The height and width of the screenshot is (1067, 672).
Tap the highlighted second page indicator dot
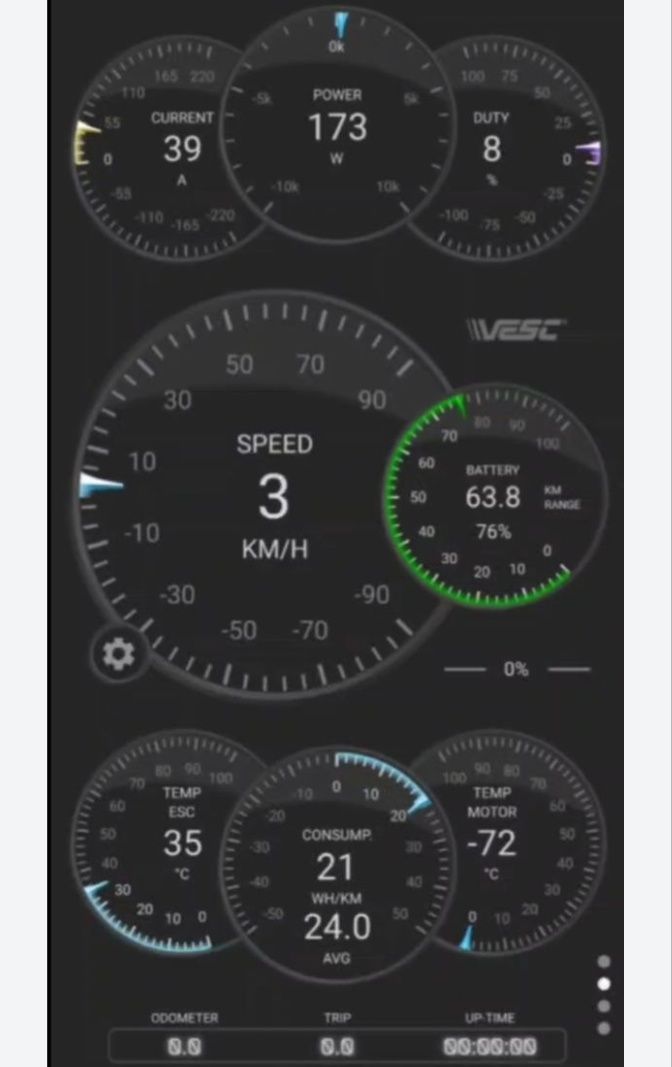point(603,984)
